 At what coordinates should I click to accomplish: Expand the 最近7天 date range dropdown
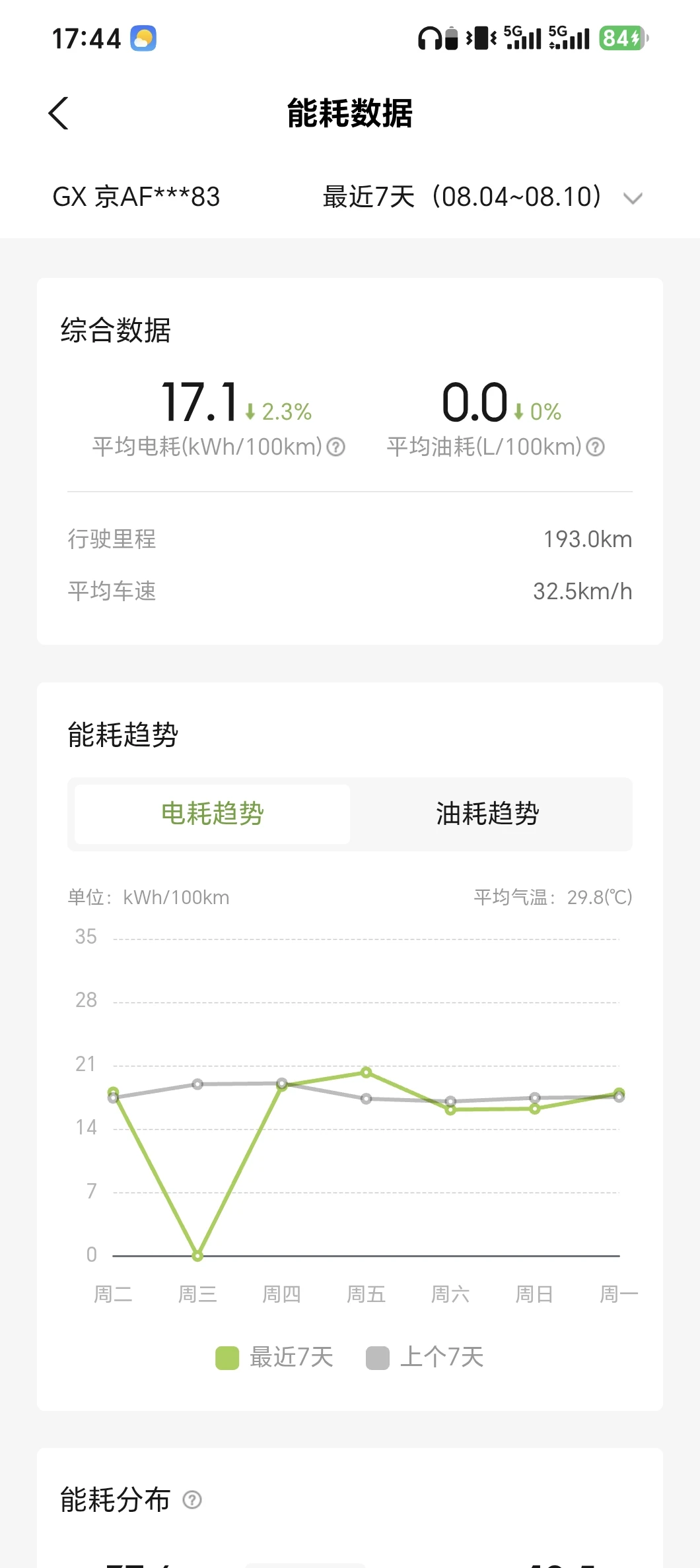tap(482, 197)
